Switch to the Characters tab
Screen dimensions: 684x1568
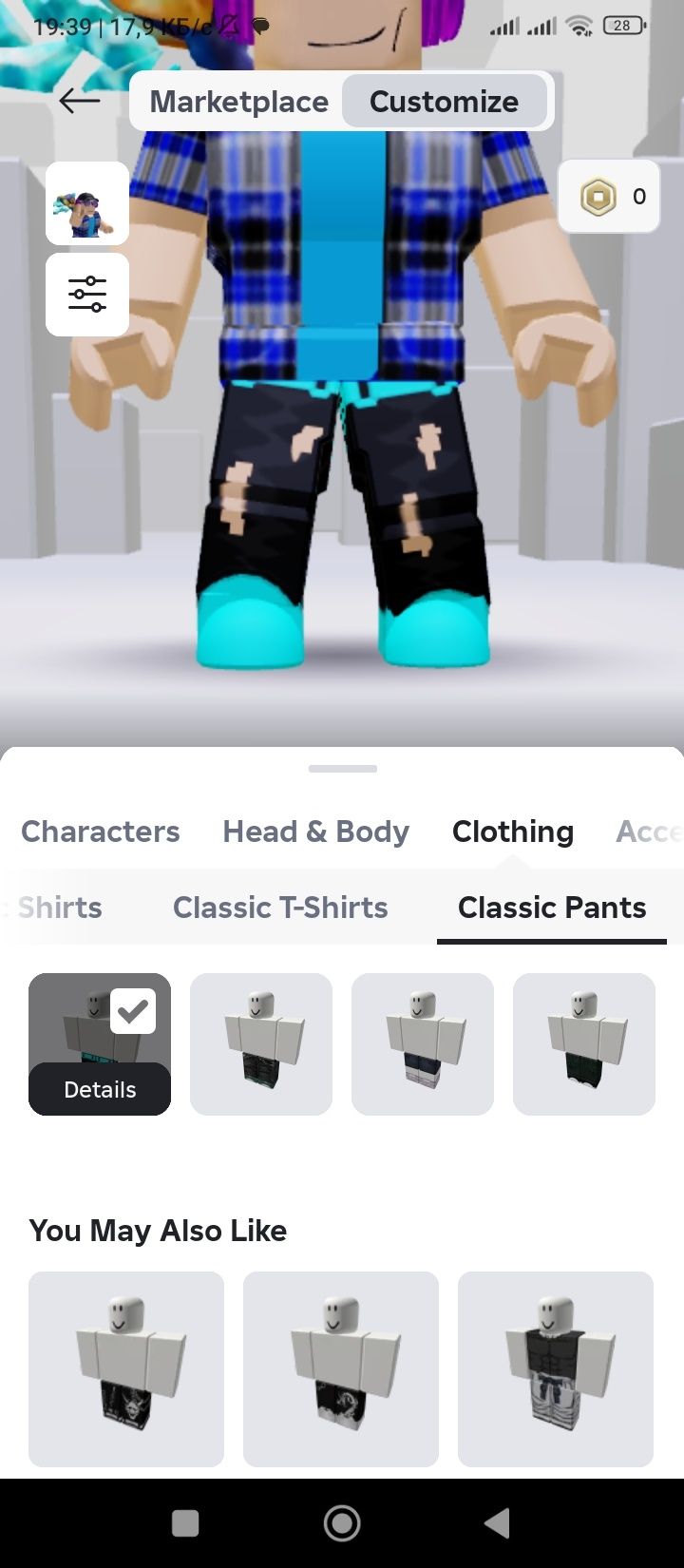pos(100,832)
